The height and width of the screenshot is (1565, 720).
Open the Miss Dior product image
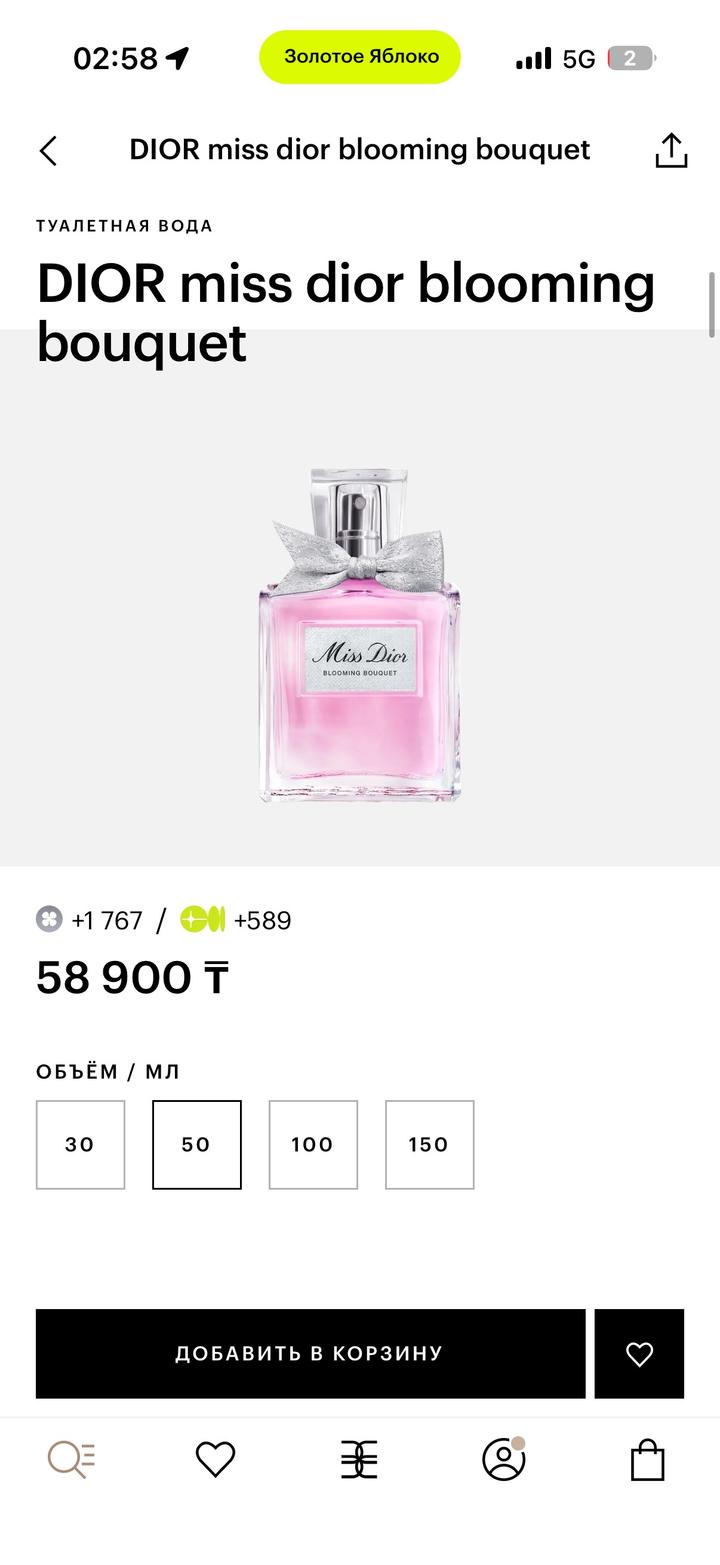click(x=360, y=635)
